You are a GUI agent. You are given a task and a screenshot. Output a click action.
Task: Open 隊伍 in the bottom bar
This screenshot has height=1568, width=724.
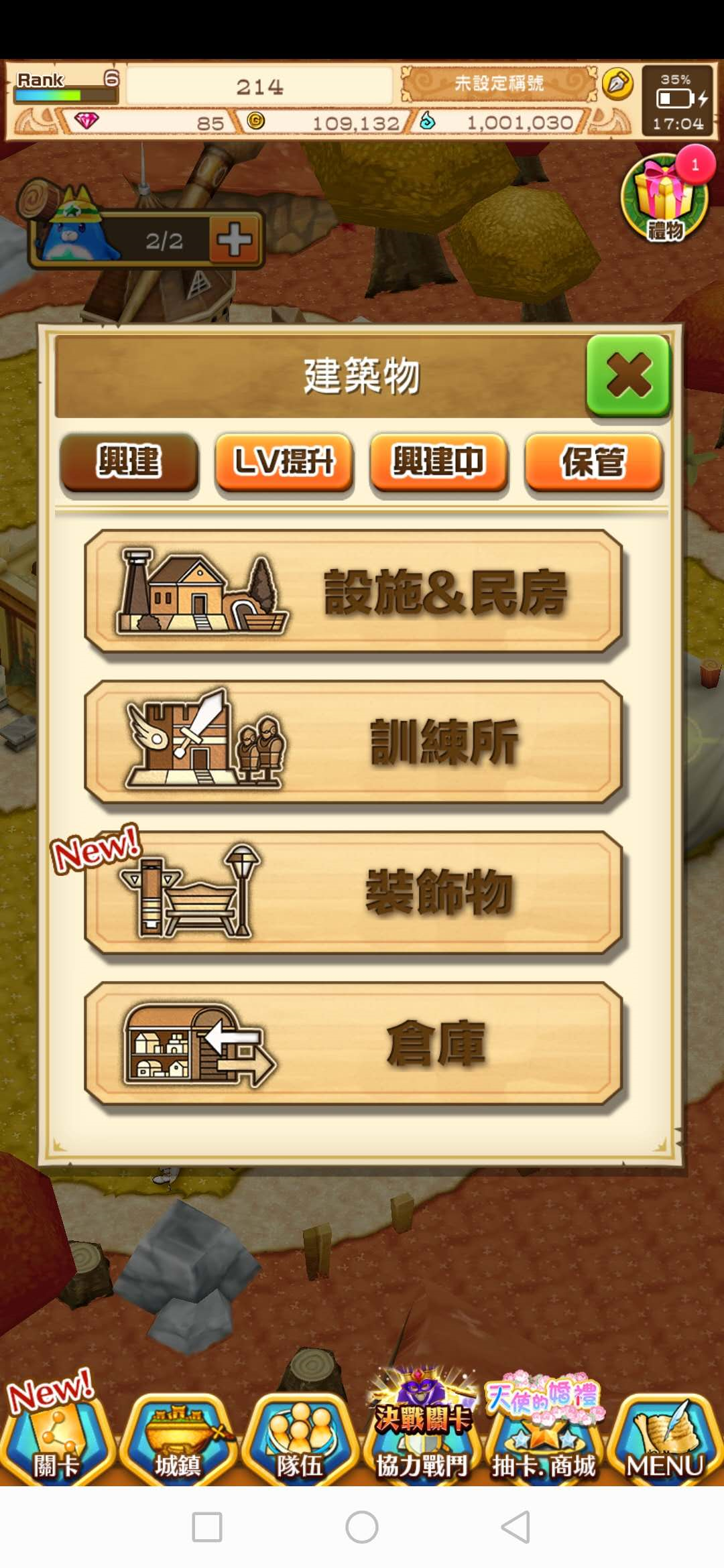point(300,1441)
